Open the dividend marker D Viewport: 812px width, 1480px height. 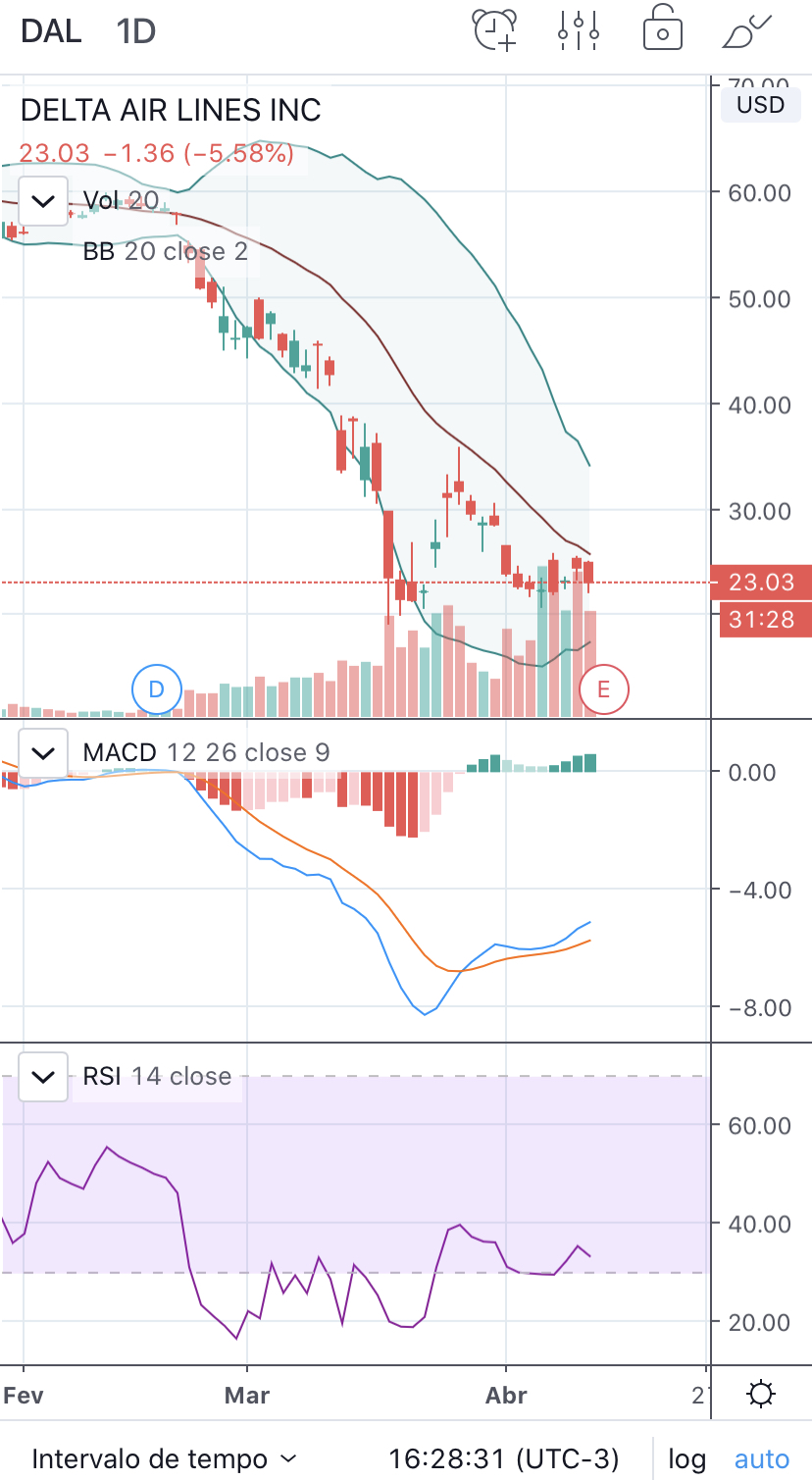(156, 689)
